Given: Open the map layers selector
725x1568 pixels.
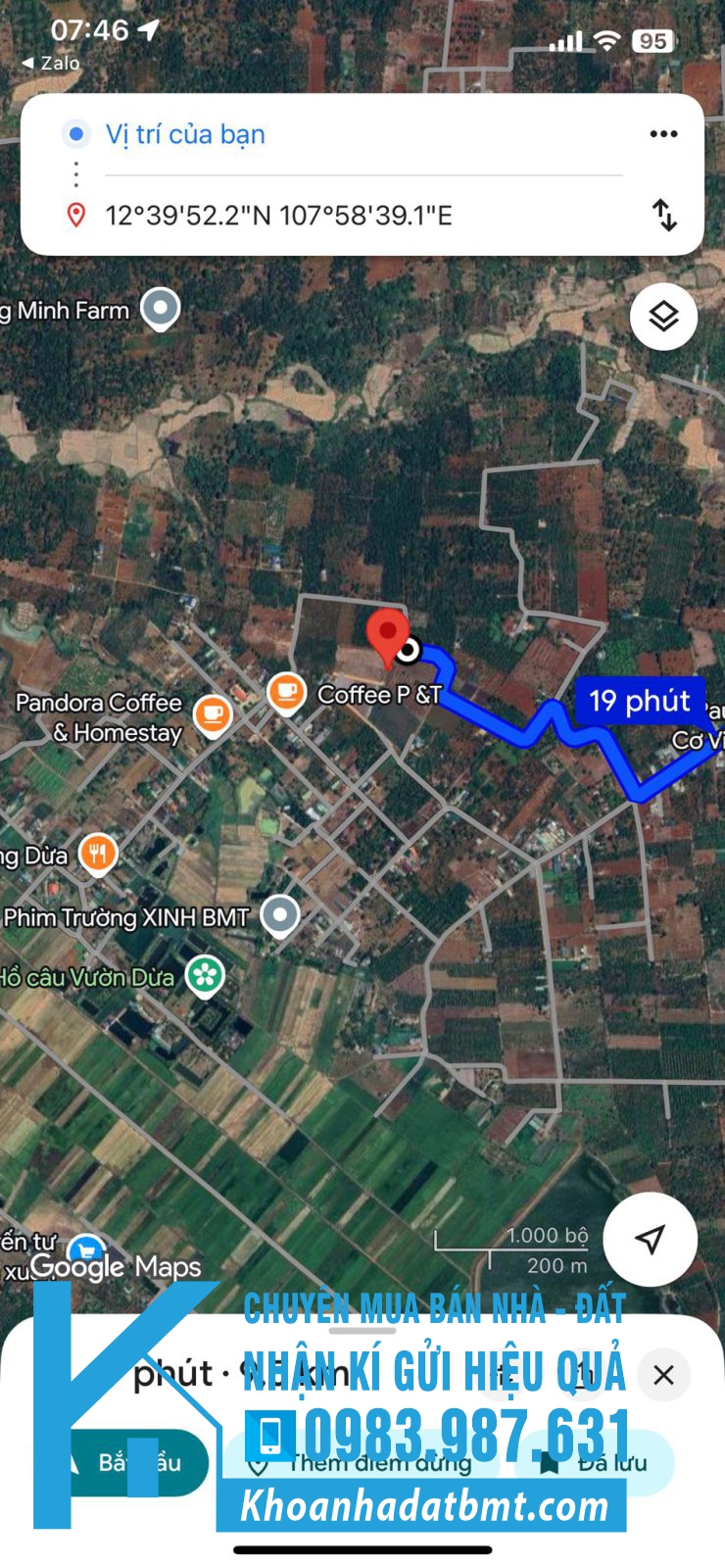Looking at the screenshot, I should click(663, 317).
